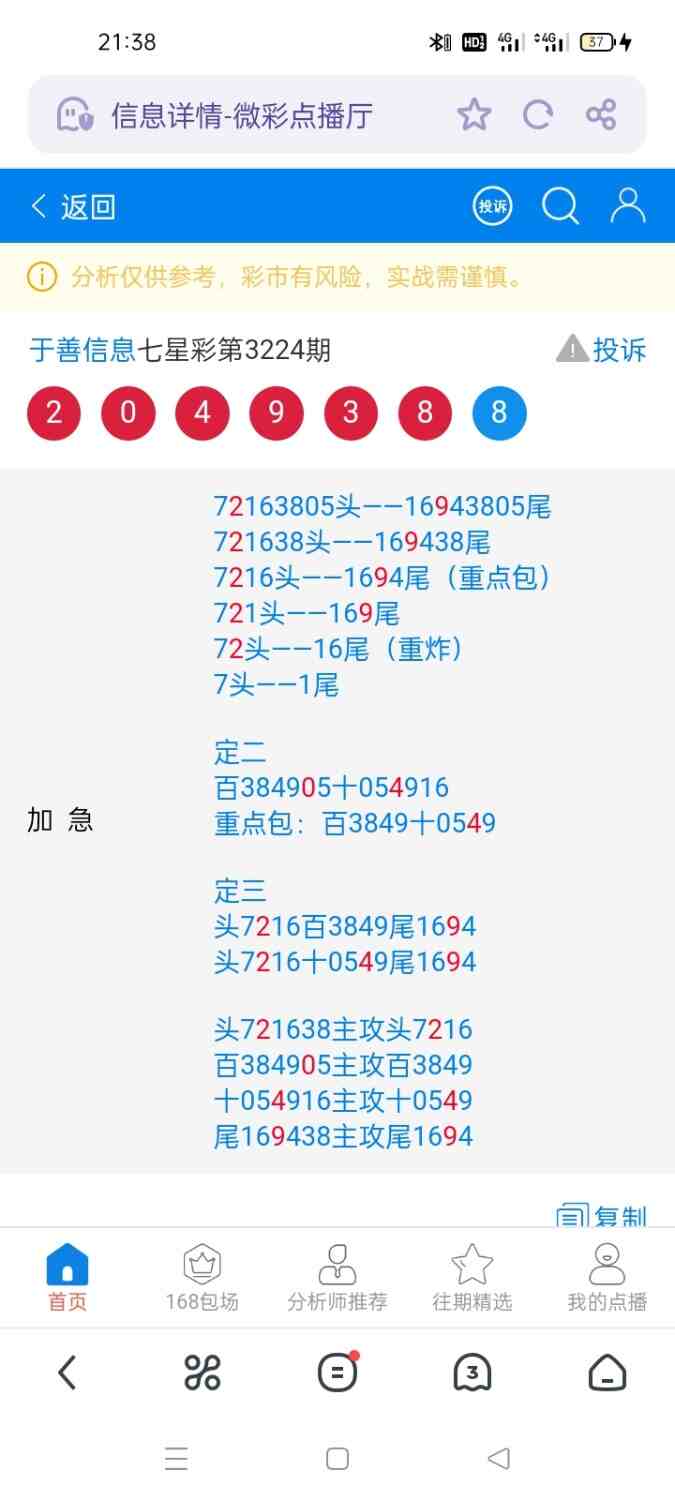
Task: View the 3 open browser tabs
Action: tap(472, 1373)
